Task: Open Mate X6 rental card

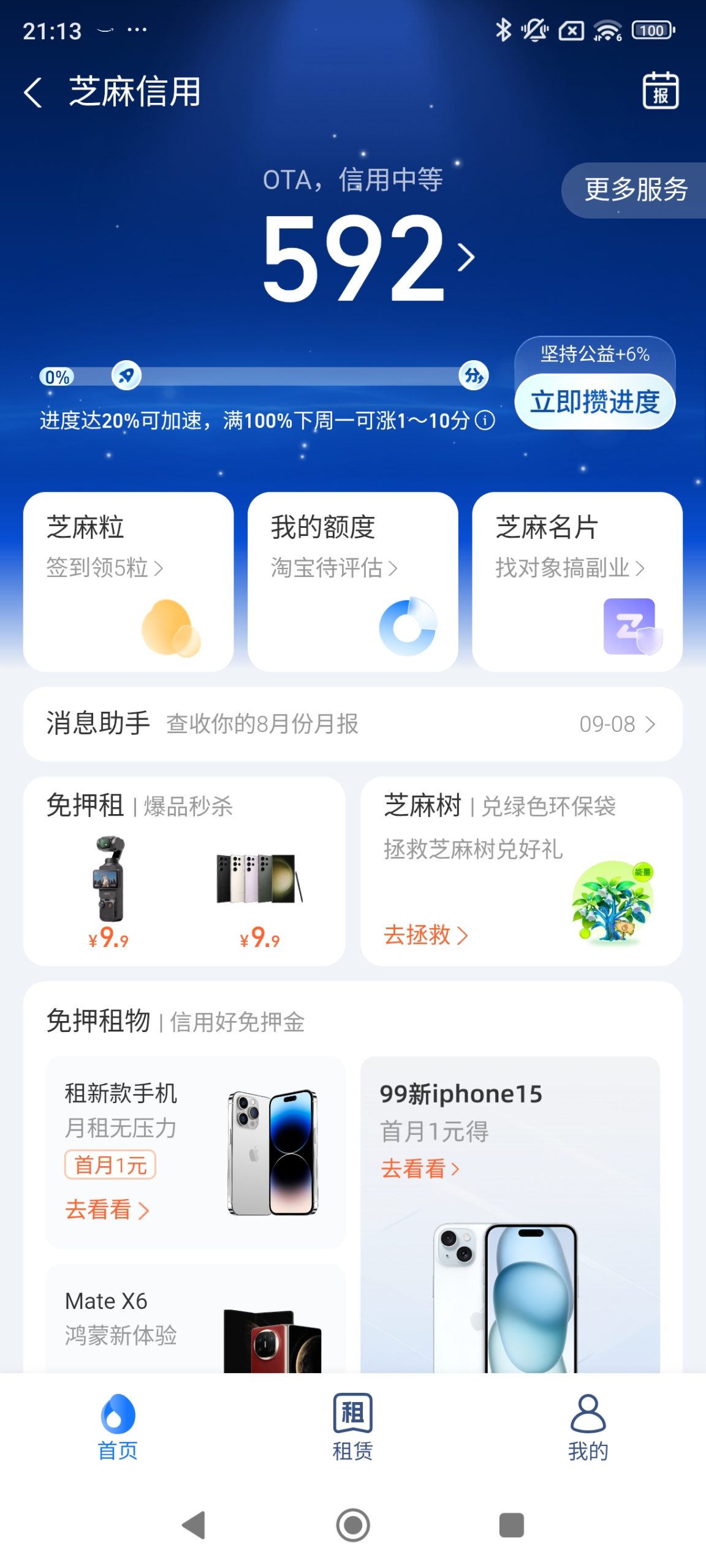Action: click(195, 1317)
